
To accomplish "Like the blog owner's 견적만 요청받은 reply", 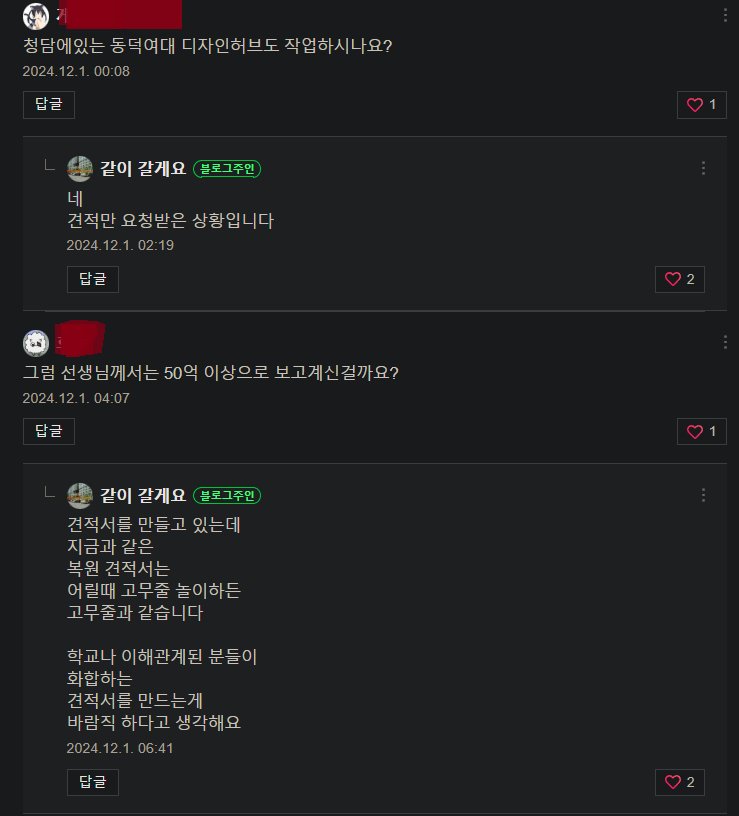I will (x=679, y=279).
